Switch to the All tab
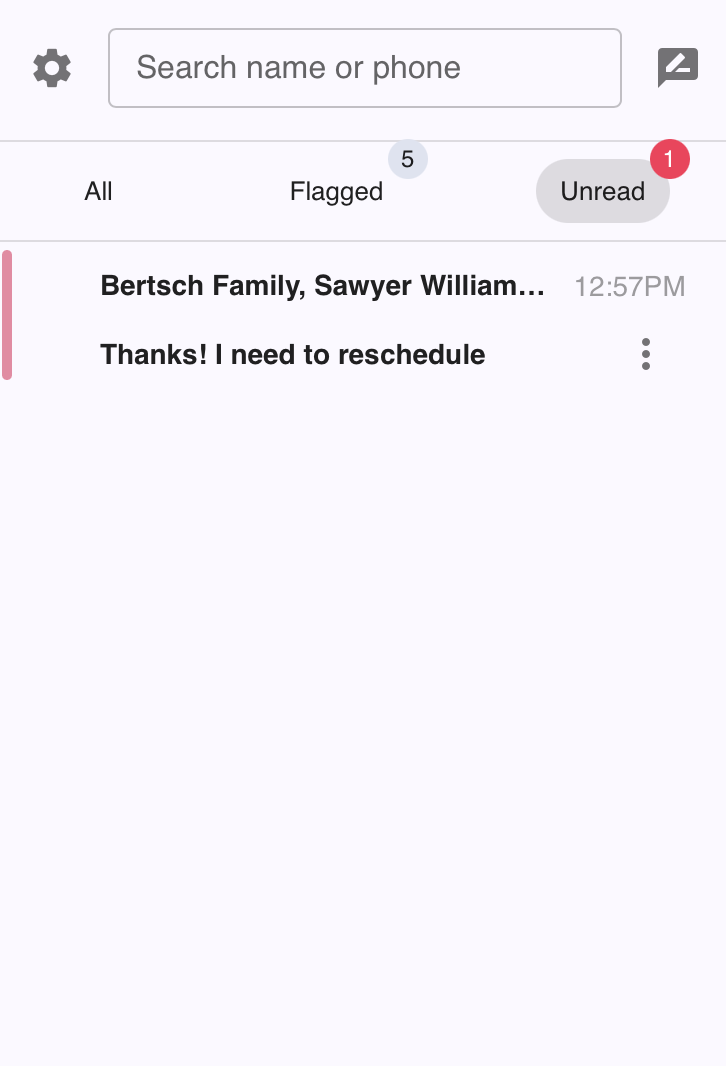 click(98, 191)
